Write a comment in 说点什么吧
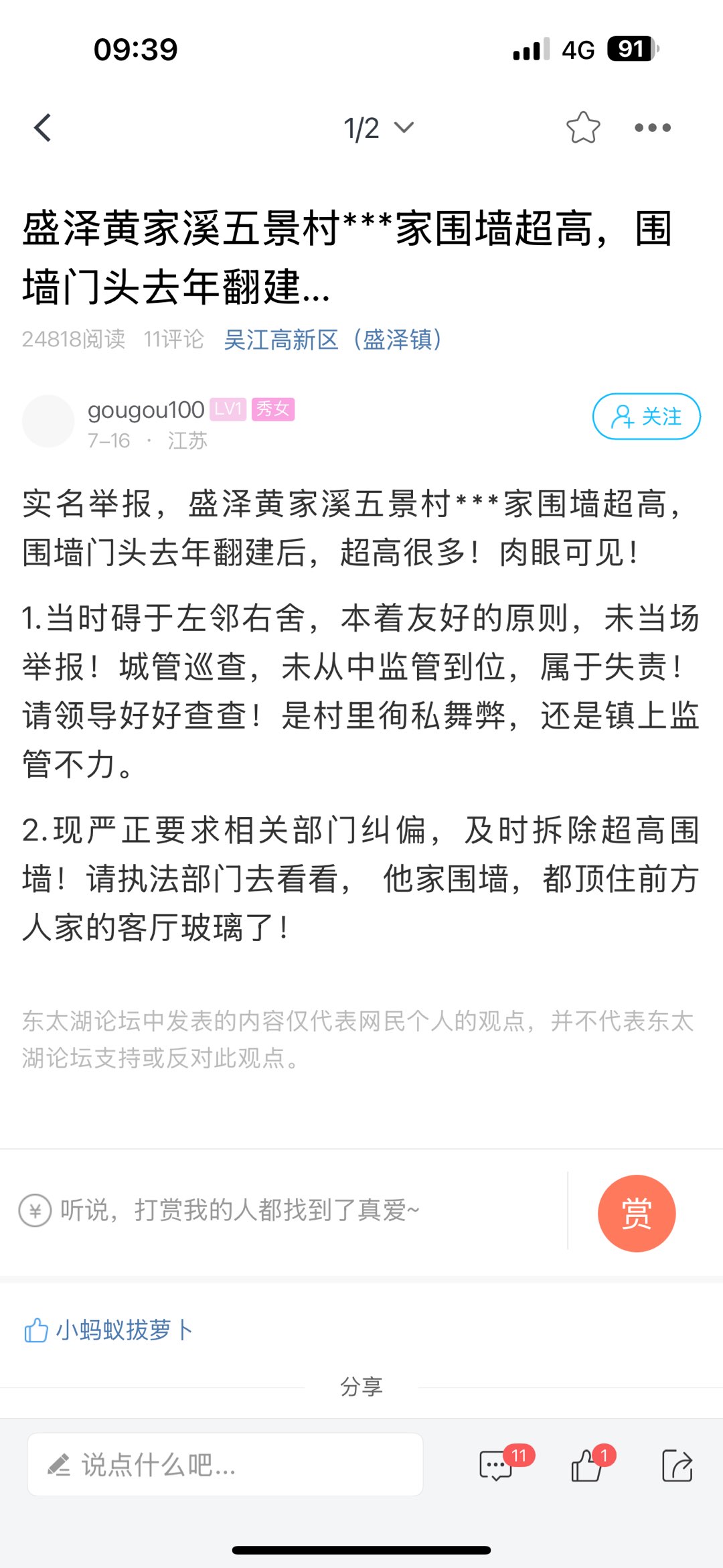 coord(225,1465)
